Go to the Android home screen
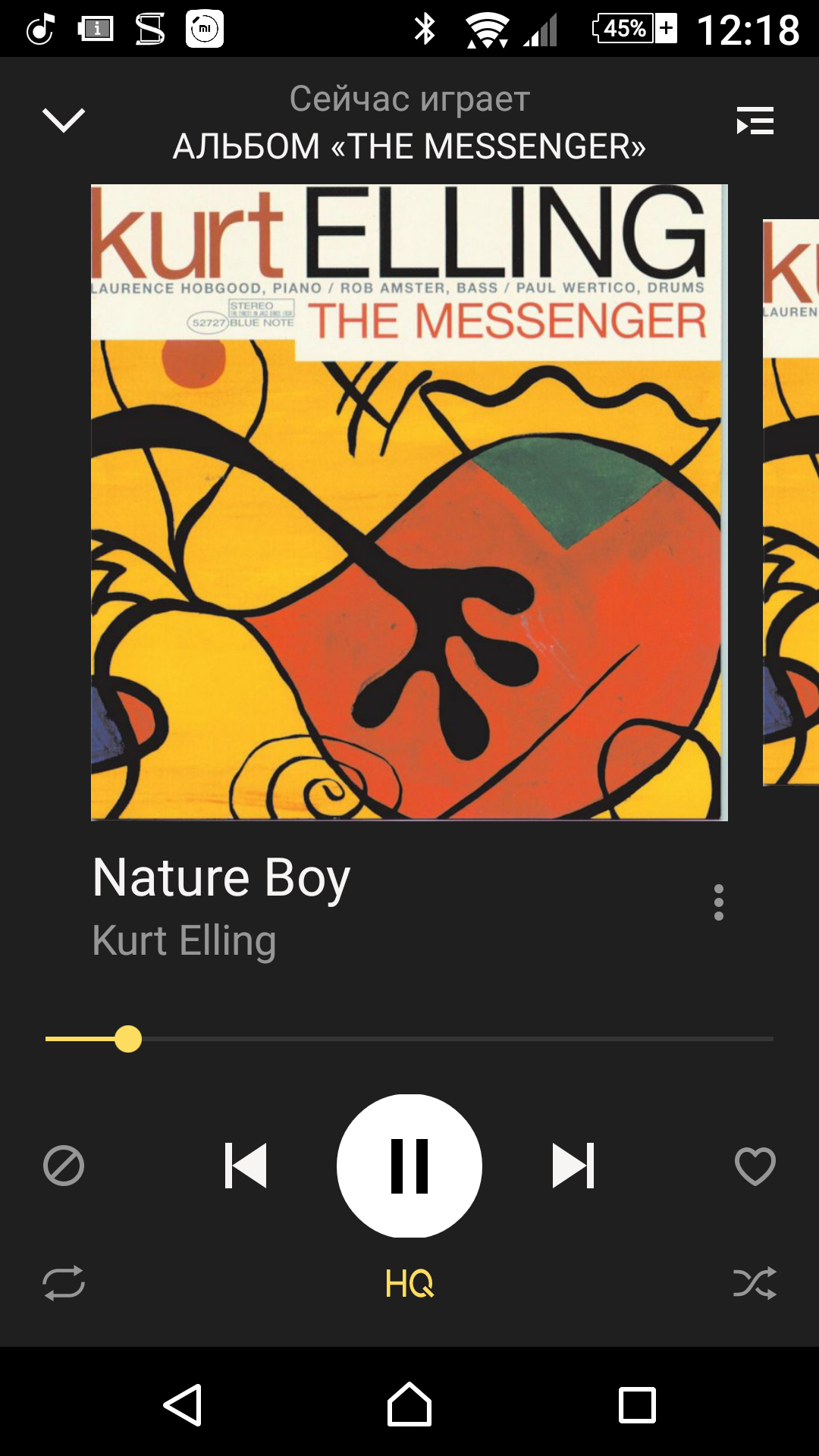Screen dimensions: 819x1456 [x=409, y=1405]
